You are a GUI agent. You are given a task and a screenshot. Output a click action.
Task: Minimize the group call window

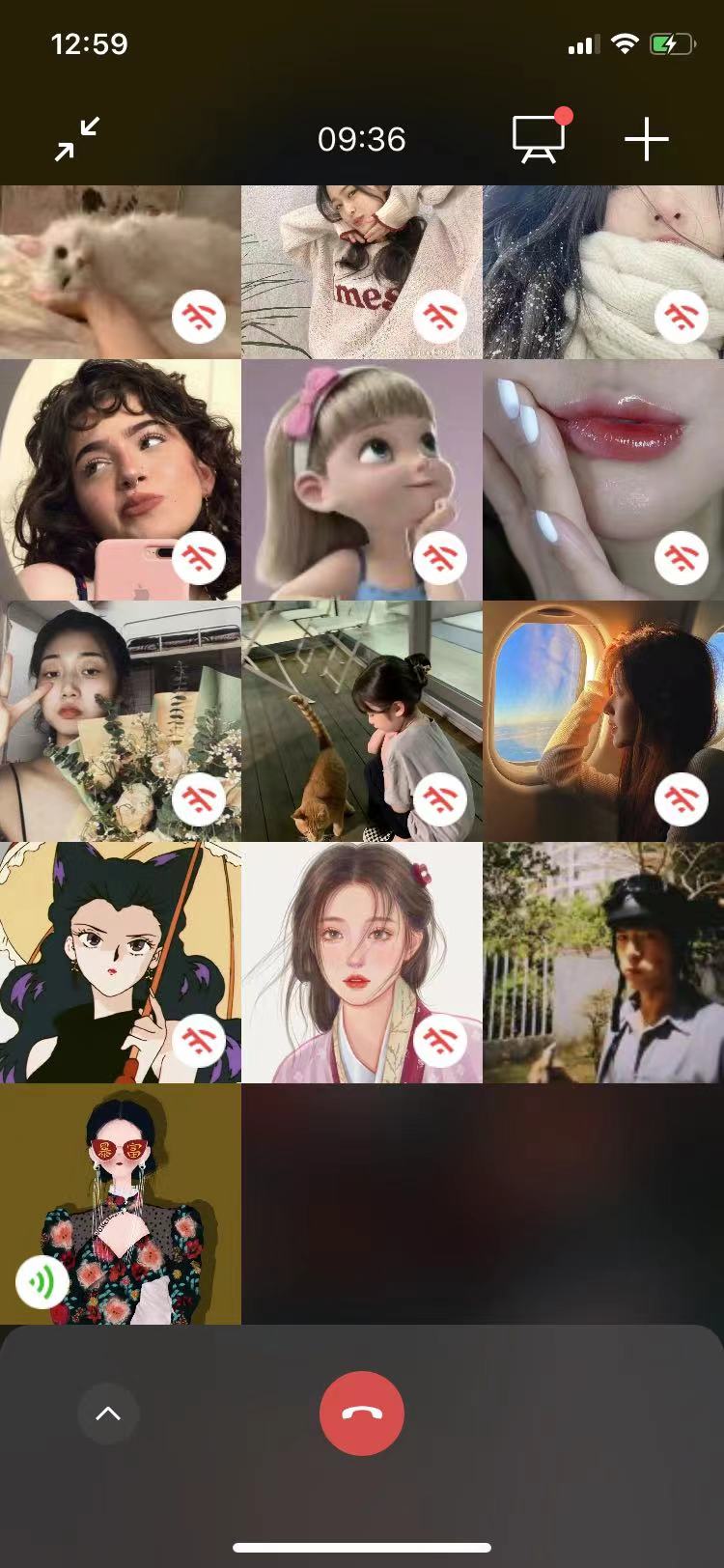[x=77, y=139]
